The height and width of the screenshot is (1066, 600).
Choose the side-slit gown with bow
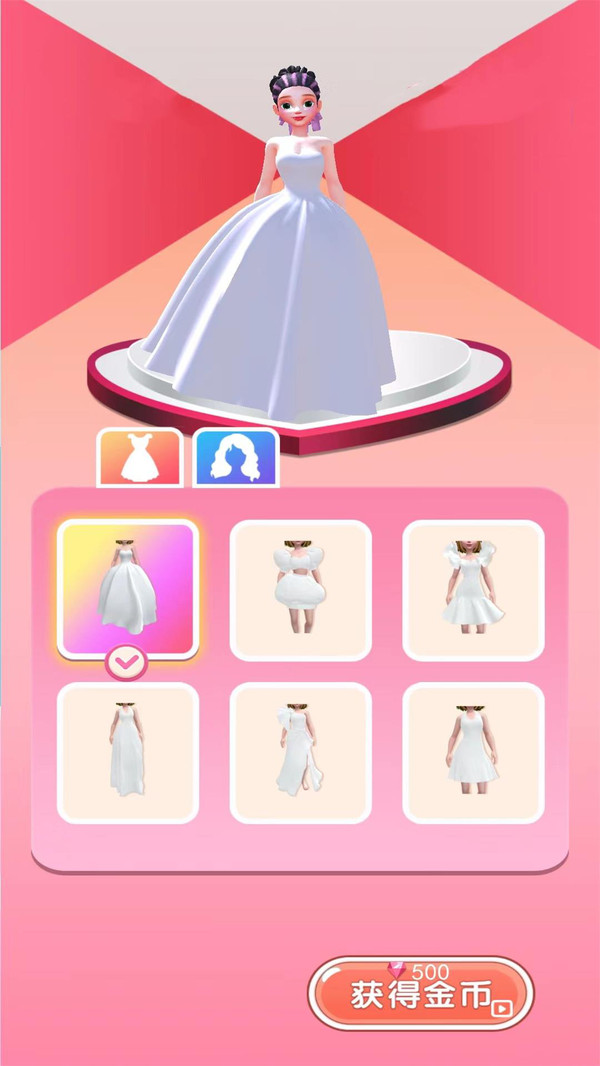click(x=300, y=753)
